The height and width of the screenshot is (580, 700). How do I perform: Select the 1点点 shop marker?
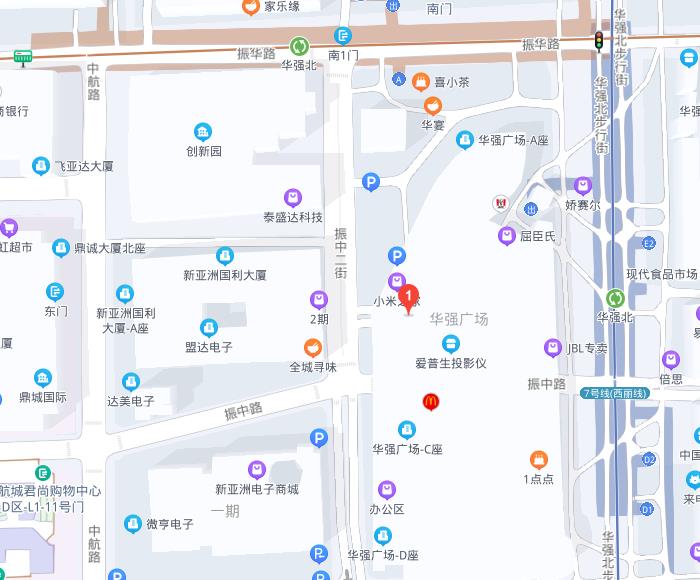(x=538, y=460)
